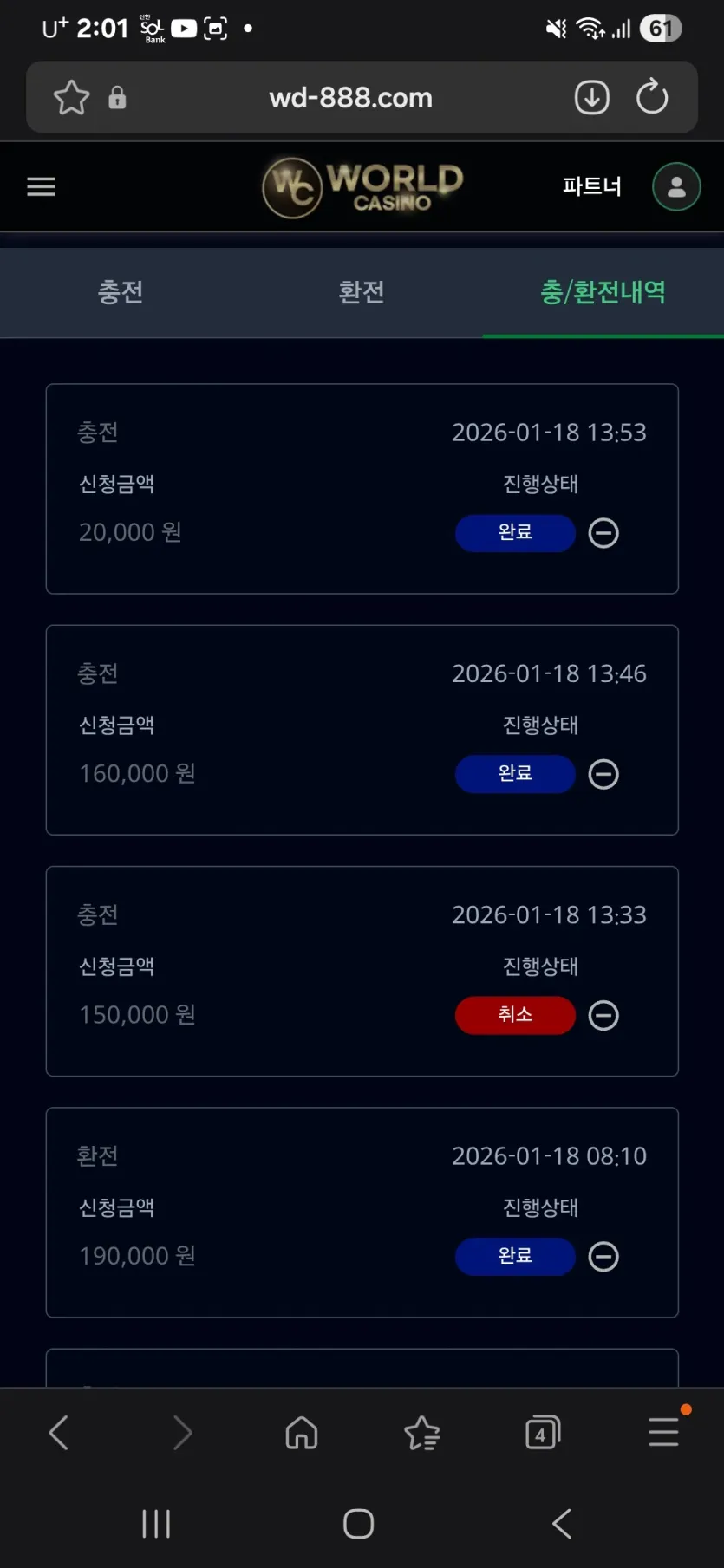Go to the browser home page

(x=302, y=1433)
